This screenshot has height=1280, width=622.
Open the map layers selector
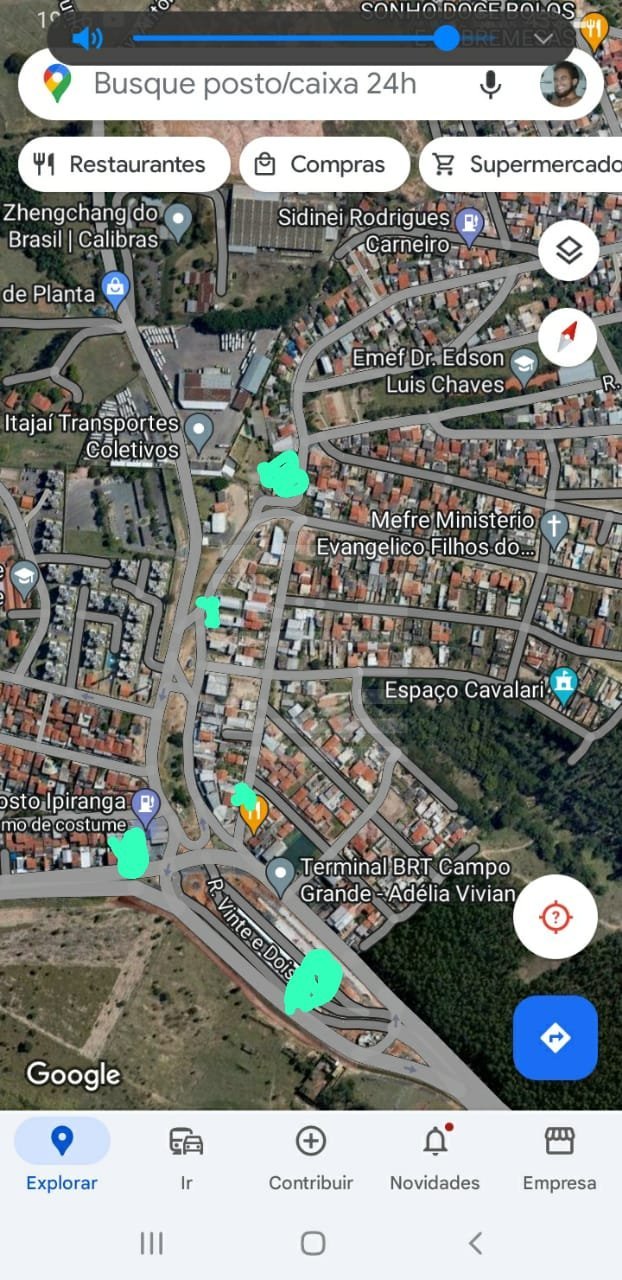click(x=568, y=250)
